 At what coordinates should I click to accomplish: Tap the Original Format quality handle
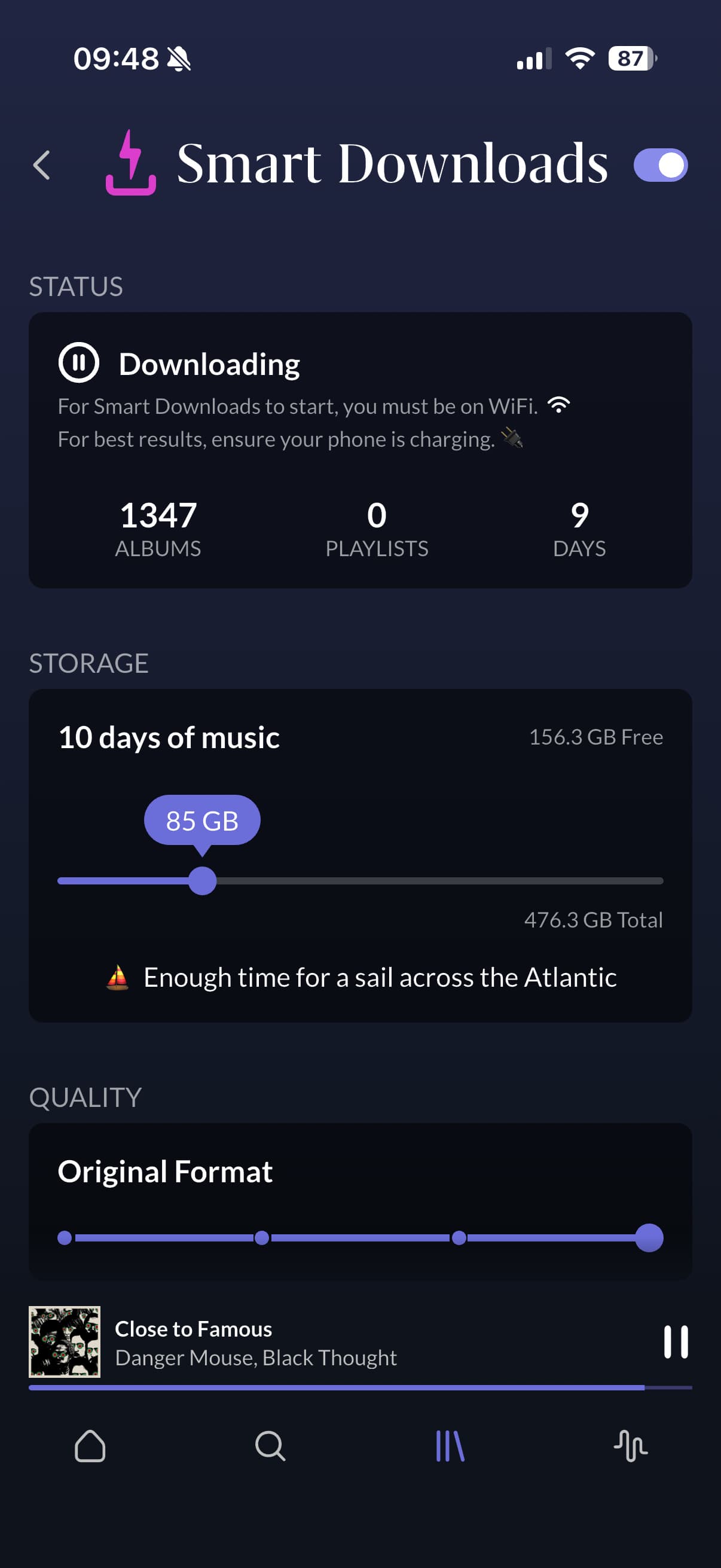(x=649, y=1237)
